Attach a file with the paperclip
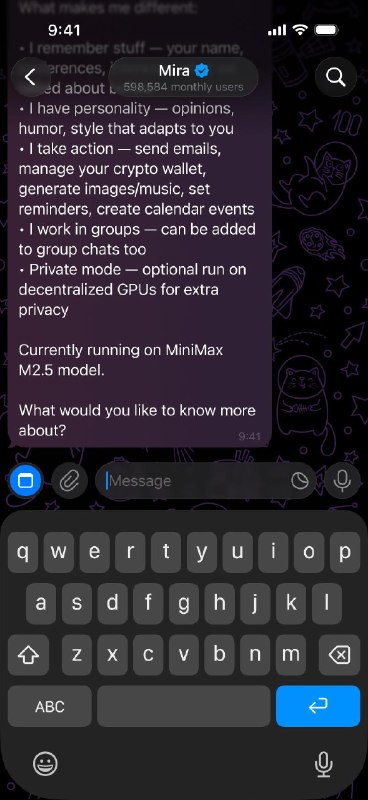This screenshot has width=368, height=800. pyautogui.click(x=69, y=481)
